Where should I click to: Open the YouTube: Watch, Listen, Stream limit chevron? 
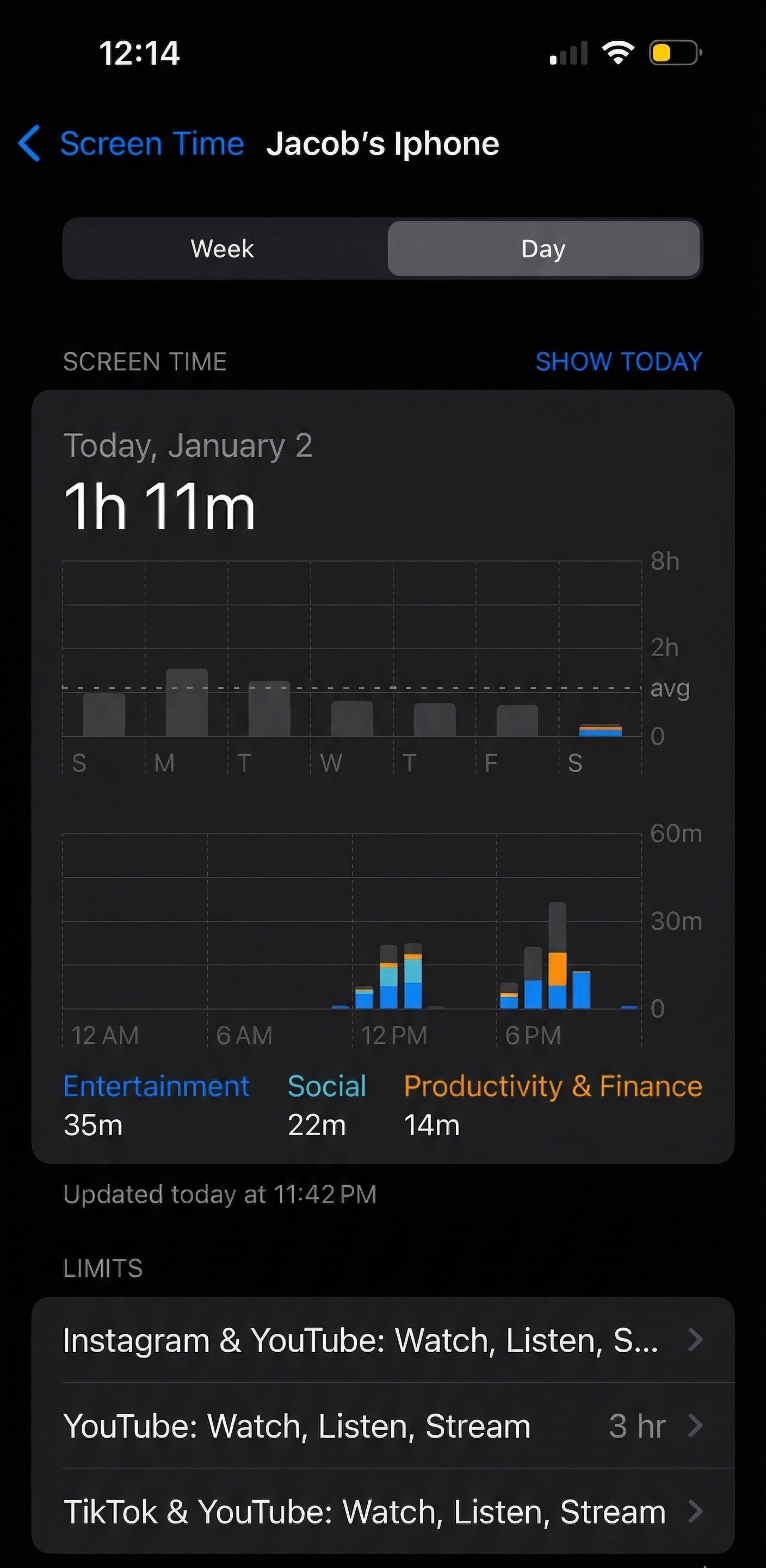(x=696, y=1426)
